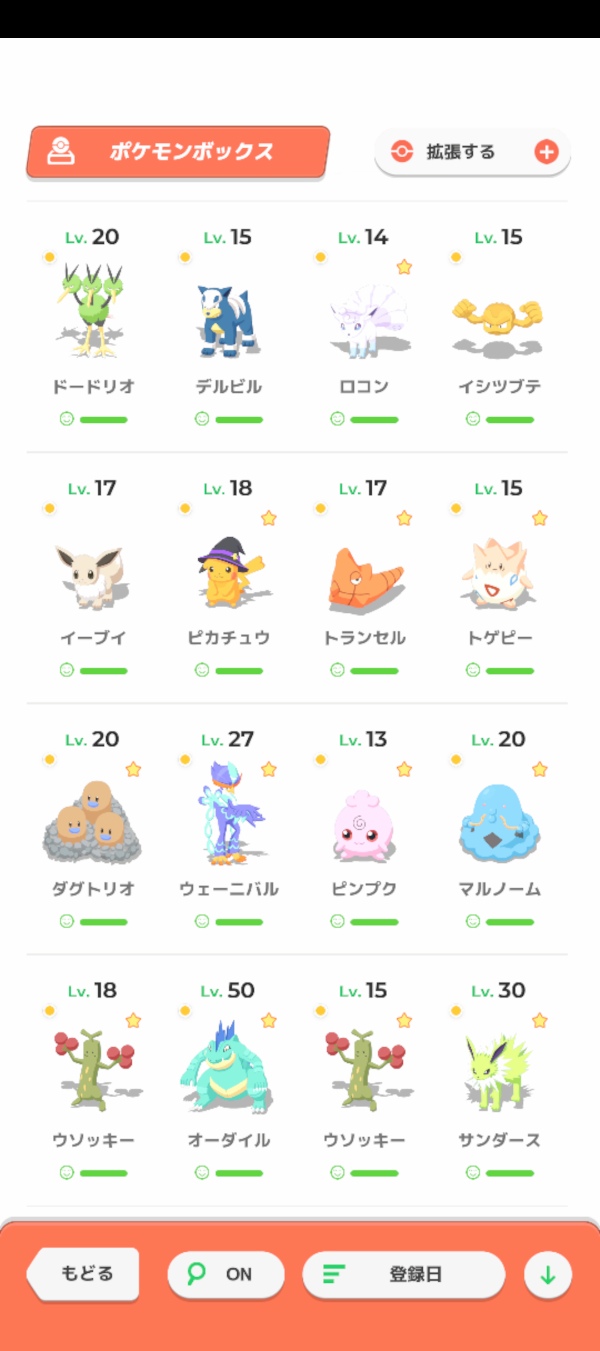This screenshot has width=600, height=1351.
Task: View ピンプク details
Action: pyautogui.click(x=364, y=827)
